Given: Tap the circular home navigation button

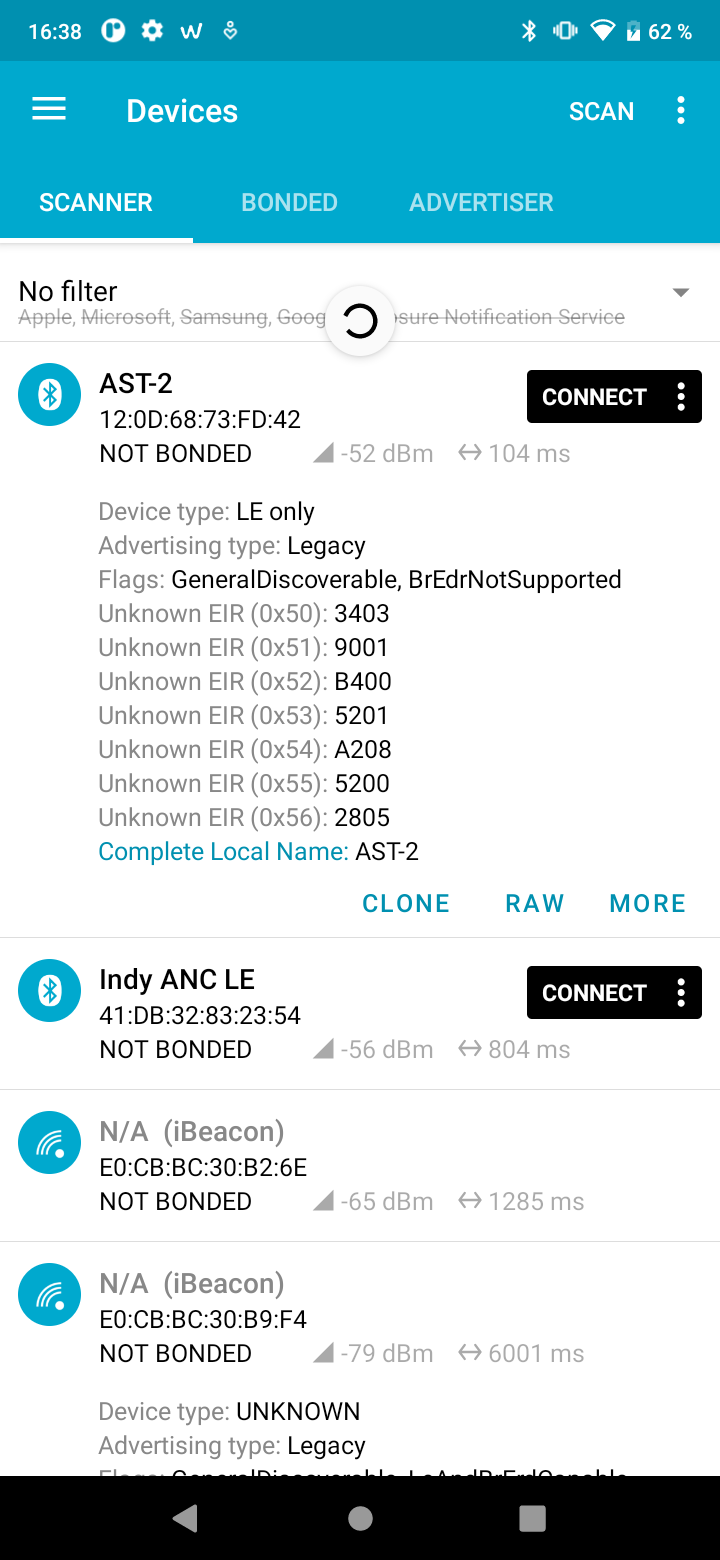Looking at the screenshot, I should 360,1517.
